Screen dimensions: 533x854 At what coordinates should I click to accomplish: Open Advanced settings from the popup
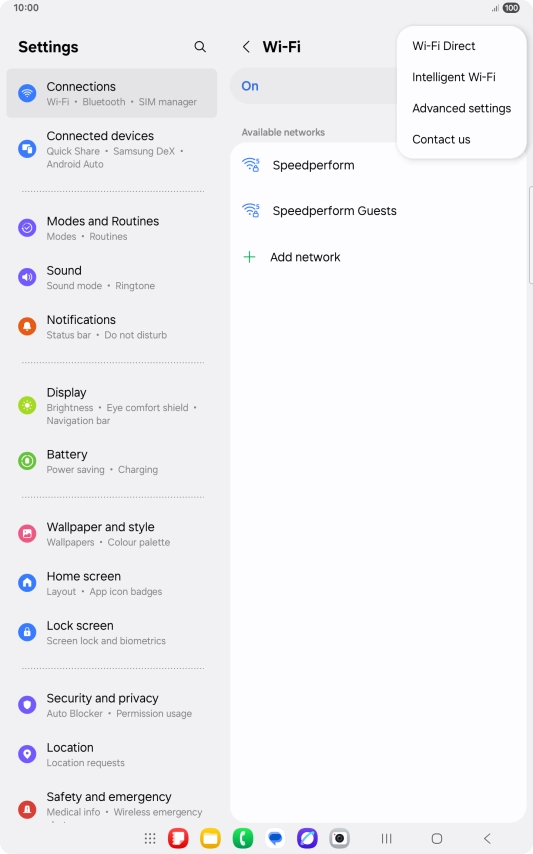point(461,108)
